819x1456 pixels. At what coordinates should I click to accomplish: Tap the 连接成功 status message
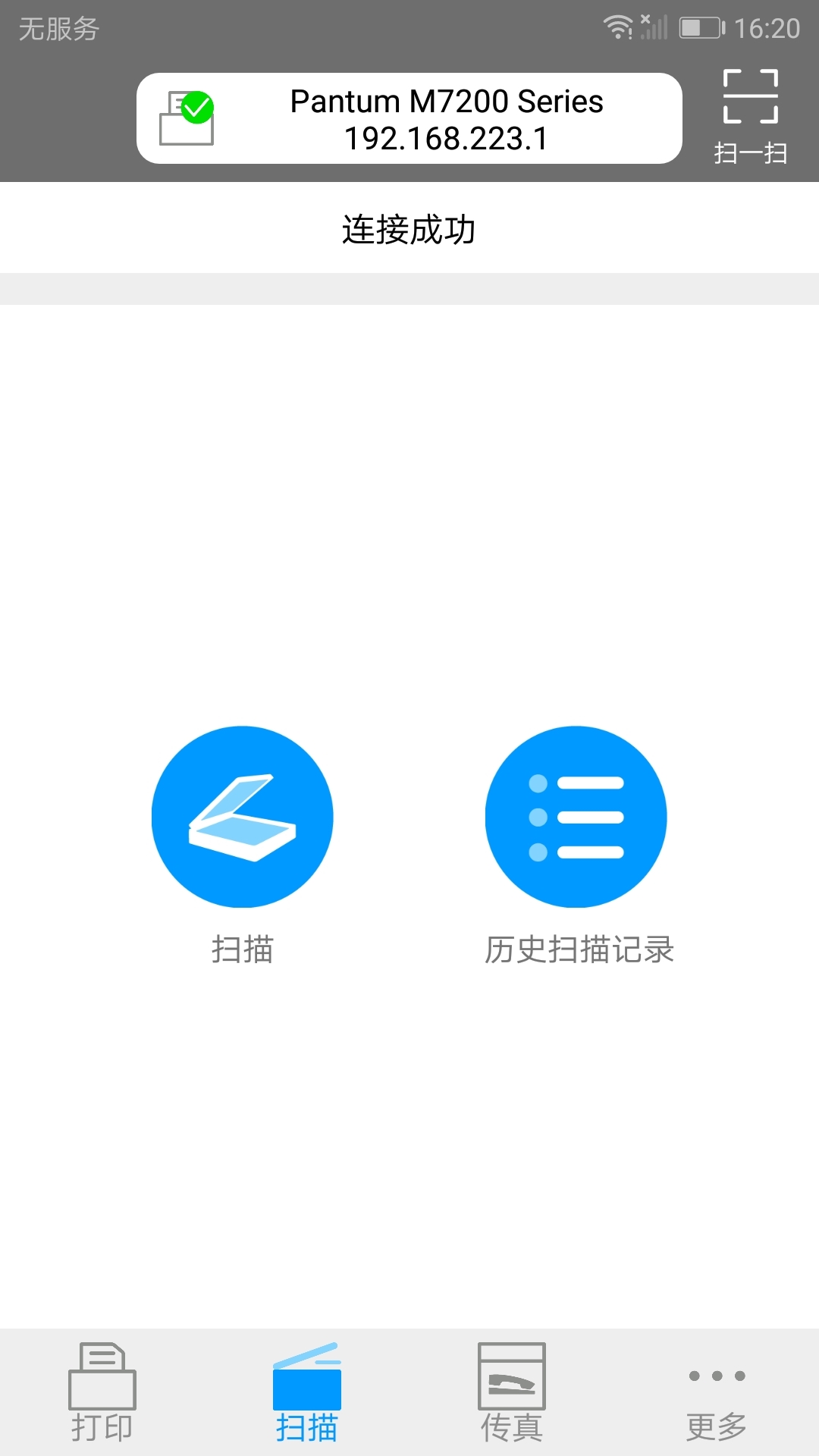point(409,227)
